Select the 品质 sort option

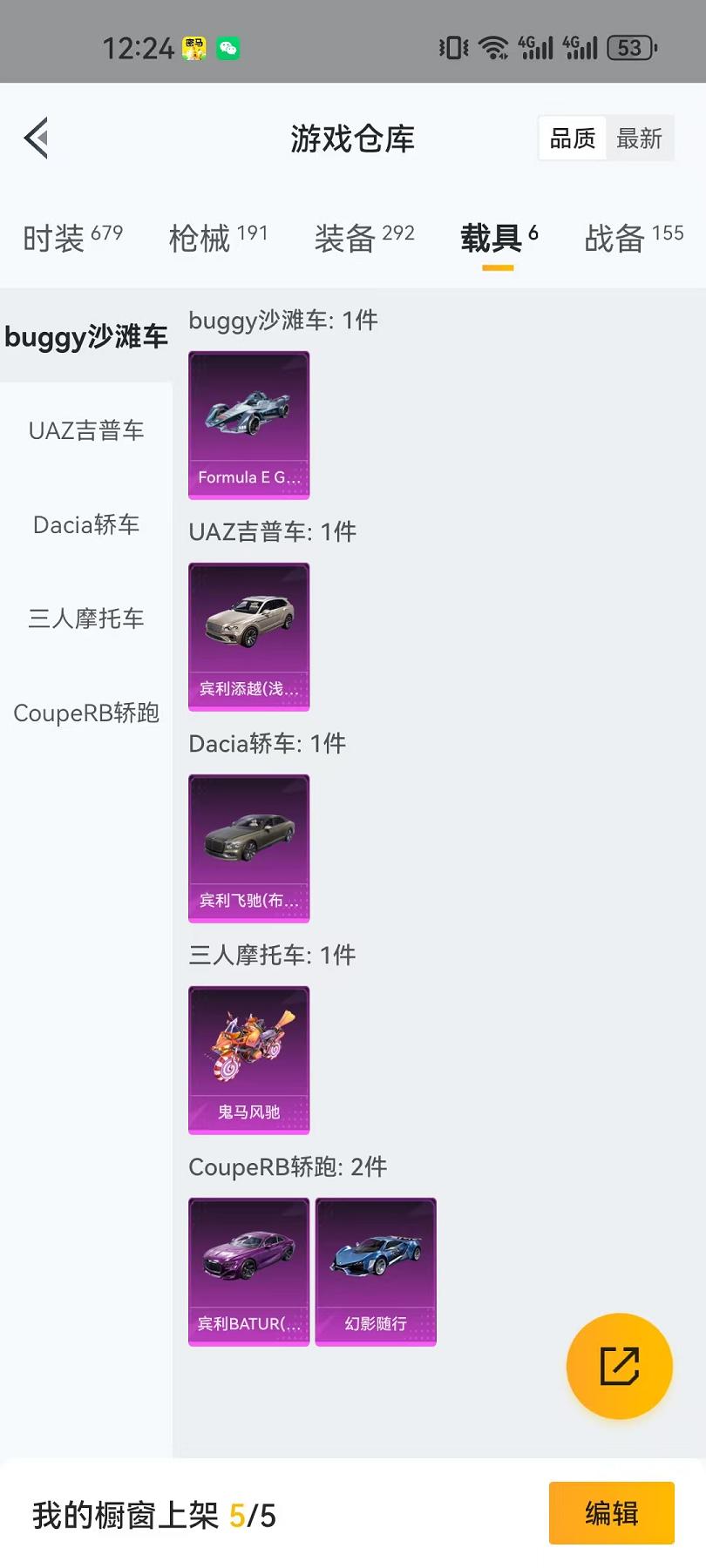pos(571,138)
